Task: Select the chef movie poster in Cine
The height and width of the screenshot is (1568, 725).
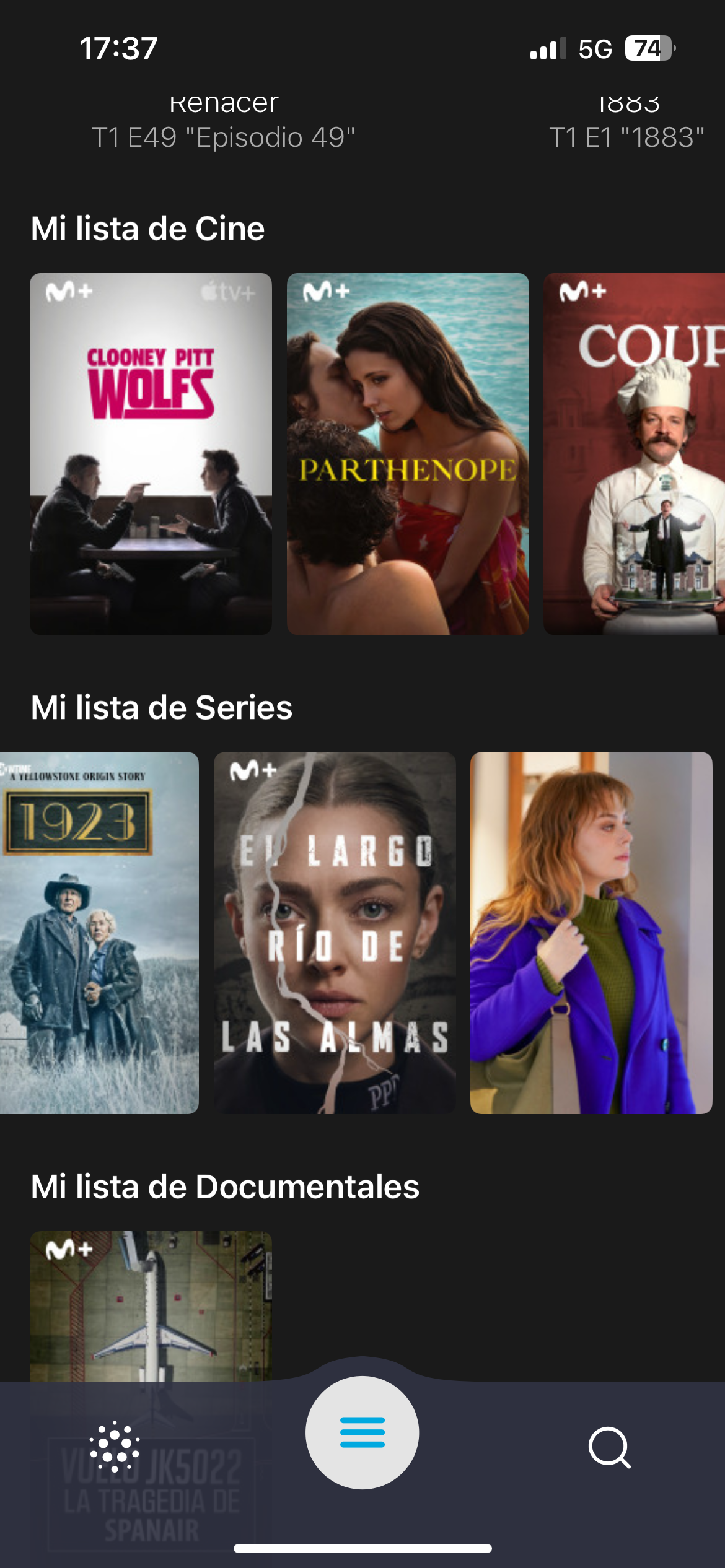Action: (635, 453)
